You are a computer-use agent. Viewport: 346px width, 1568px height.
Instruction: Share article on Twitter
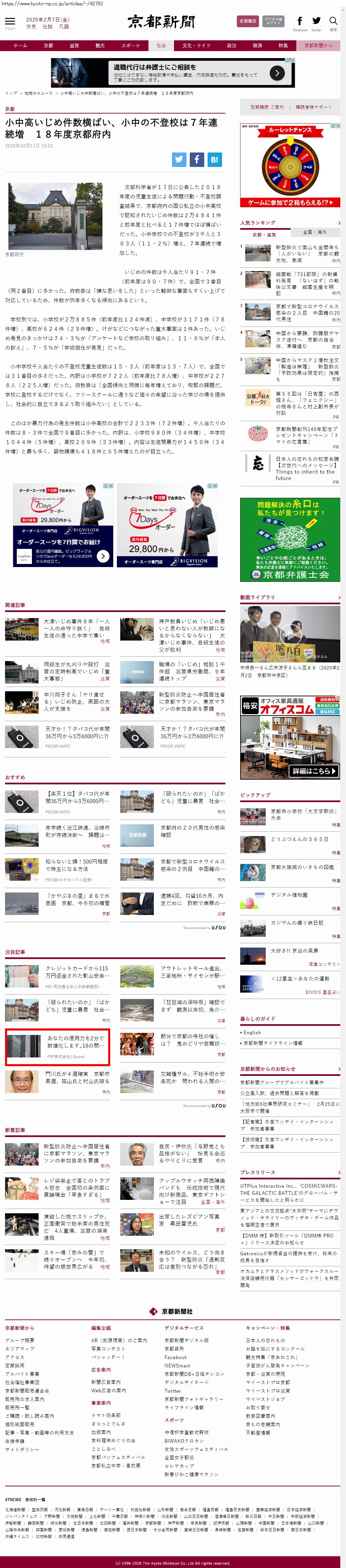click(178, 160)
